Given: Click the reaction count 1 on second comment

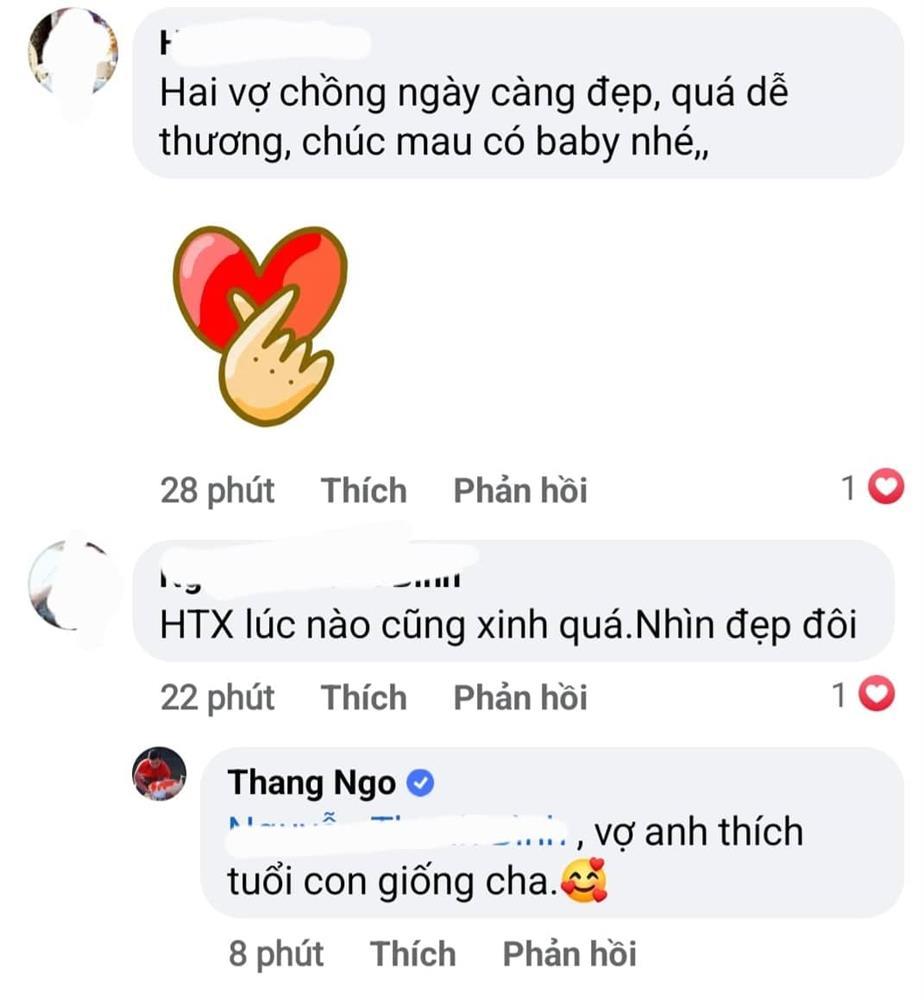Looking at the screenshot, I should pos(839,692).
